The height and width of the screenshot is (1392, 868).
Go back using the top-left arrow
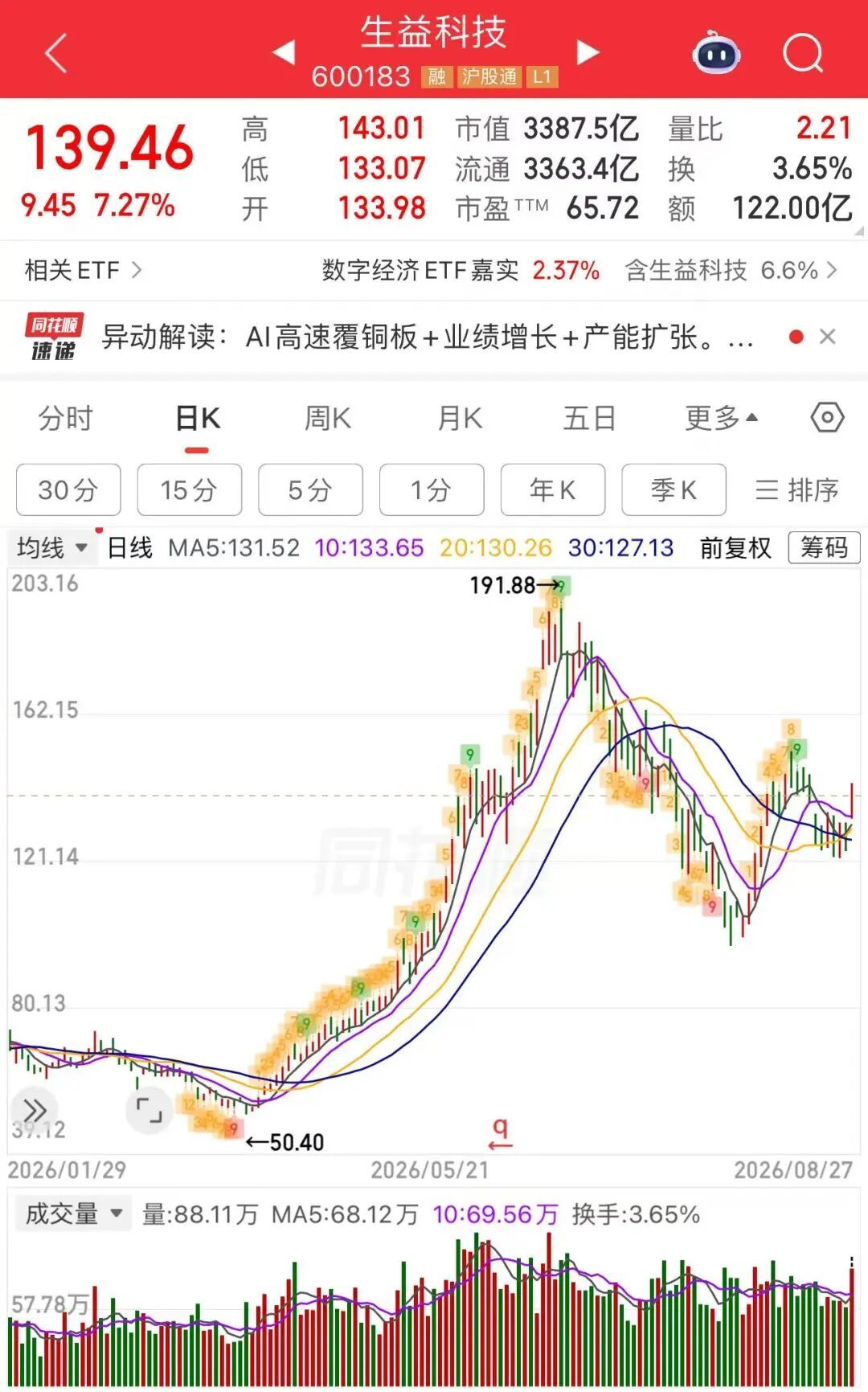pos(55,54)
